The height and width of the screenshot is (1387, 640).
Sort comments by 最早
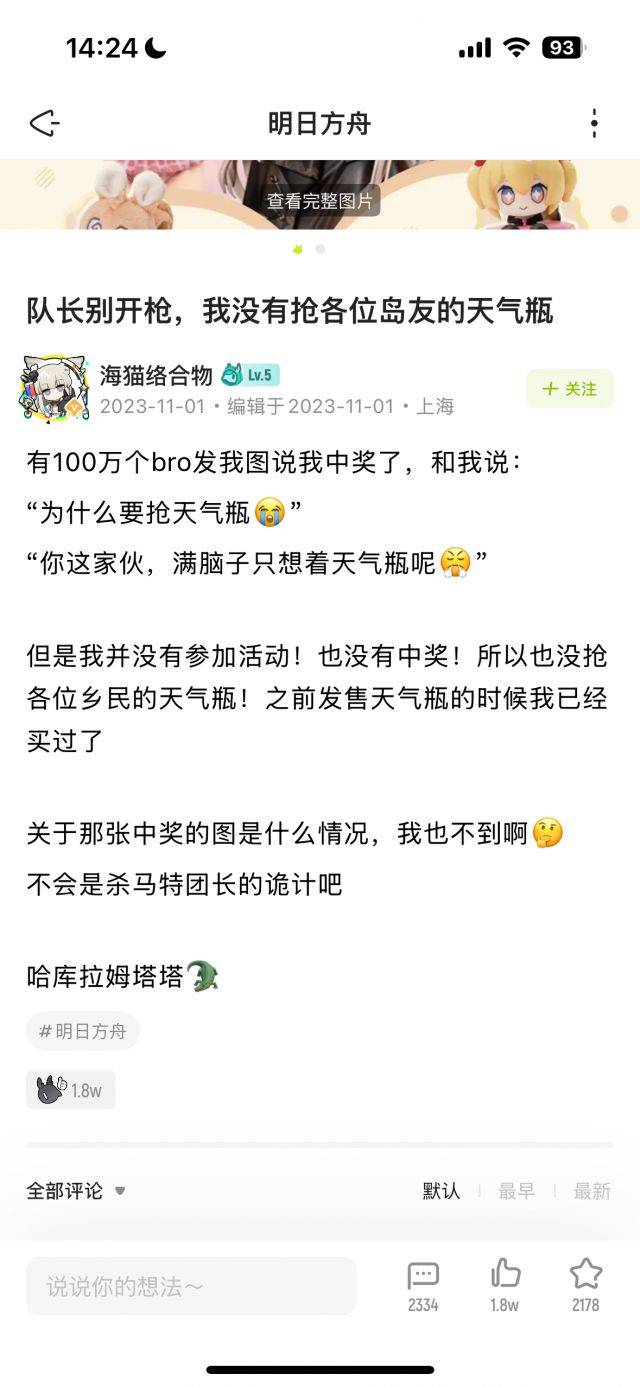(516, 1191)
